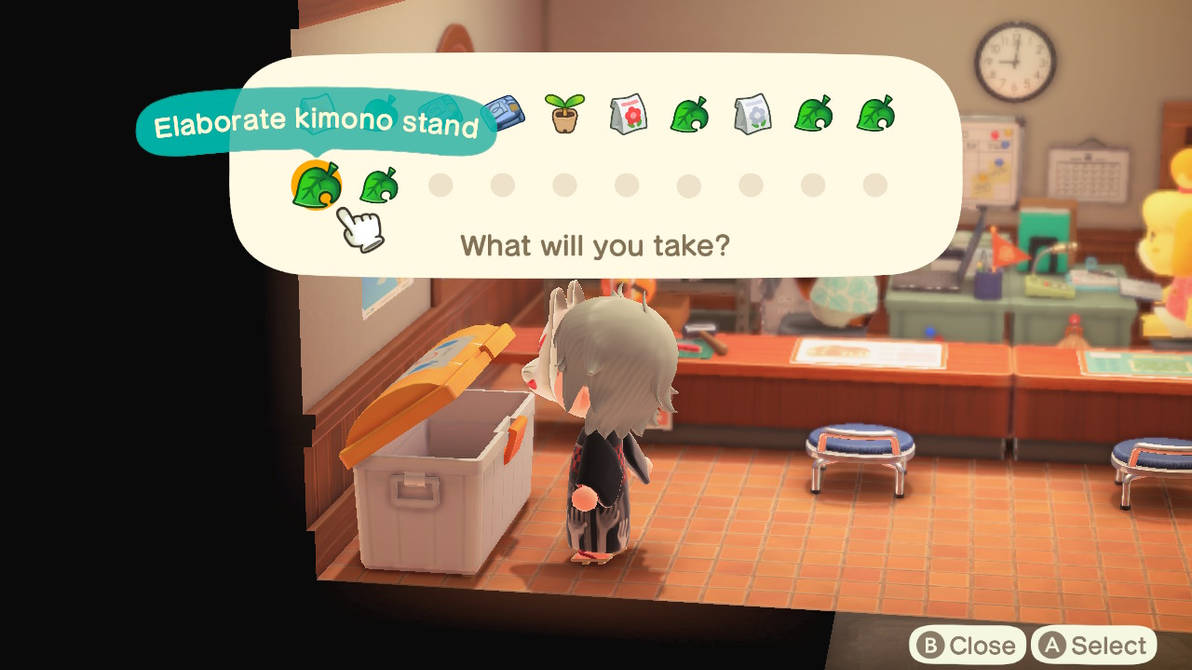Pick the sapling in the brown pot
The width and height of the screenshot is (1192, 670).
click(564, 114)
